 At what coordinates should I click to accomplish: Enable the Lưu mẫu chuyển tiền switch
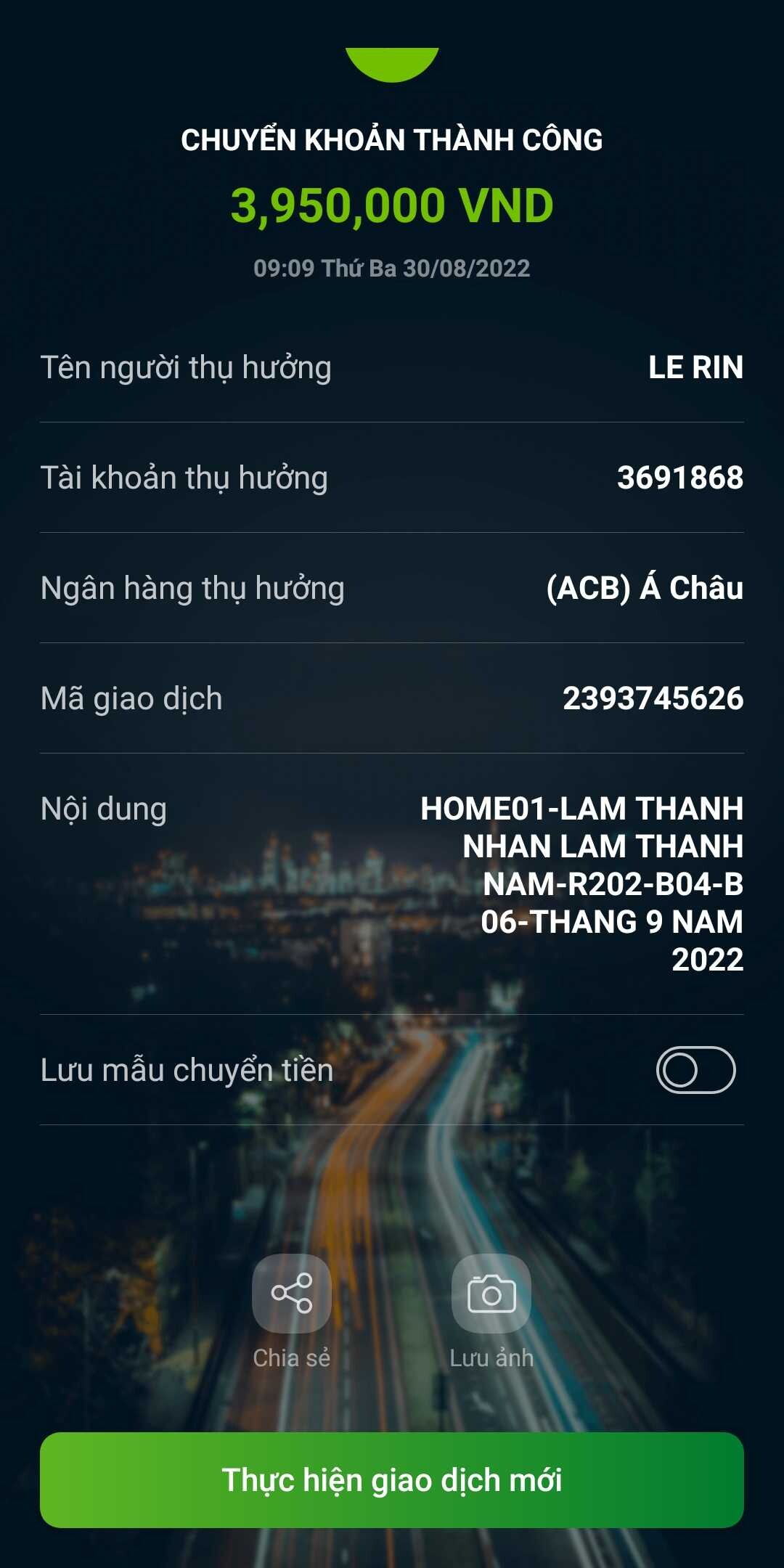(x=695, y=1069)
